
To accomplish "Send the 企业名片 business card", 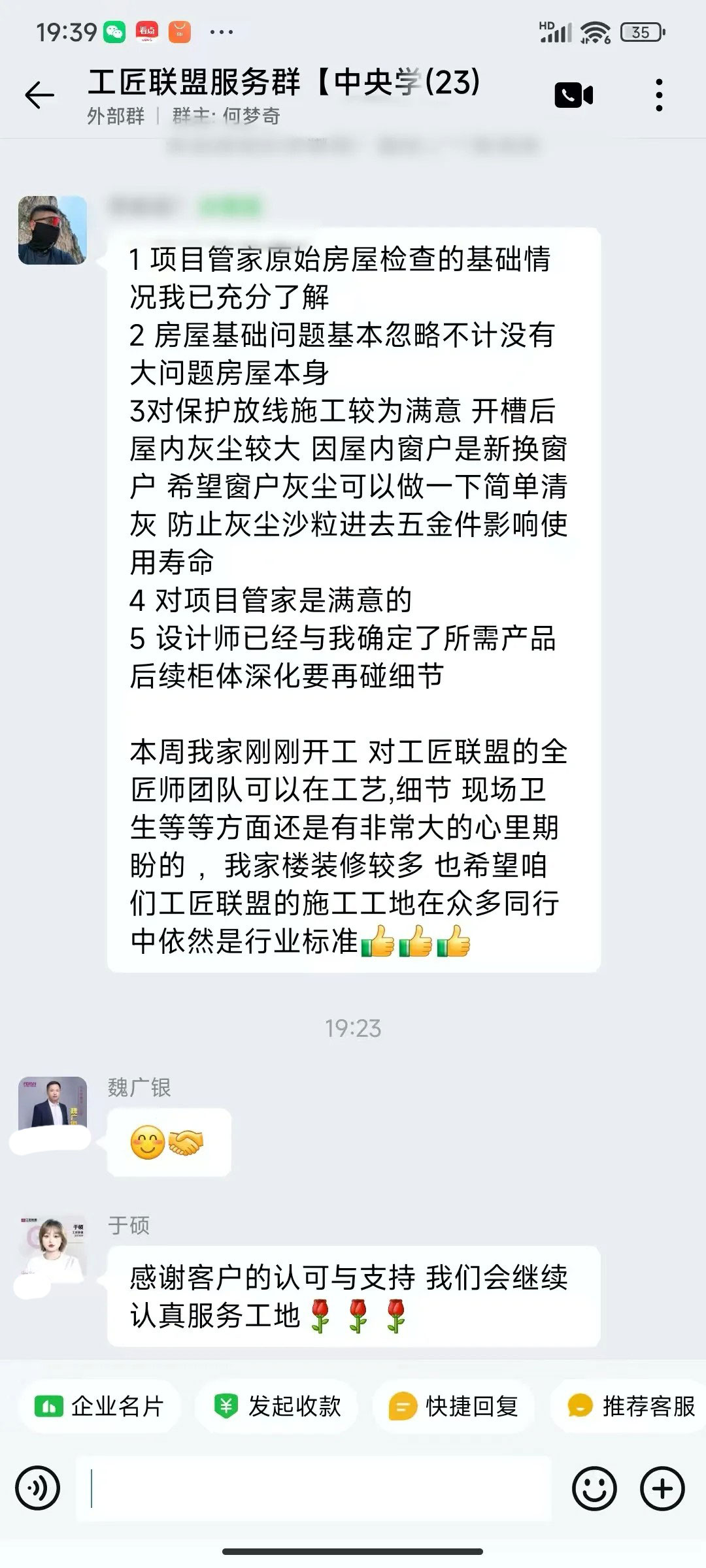I will 99,1406.
